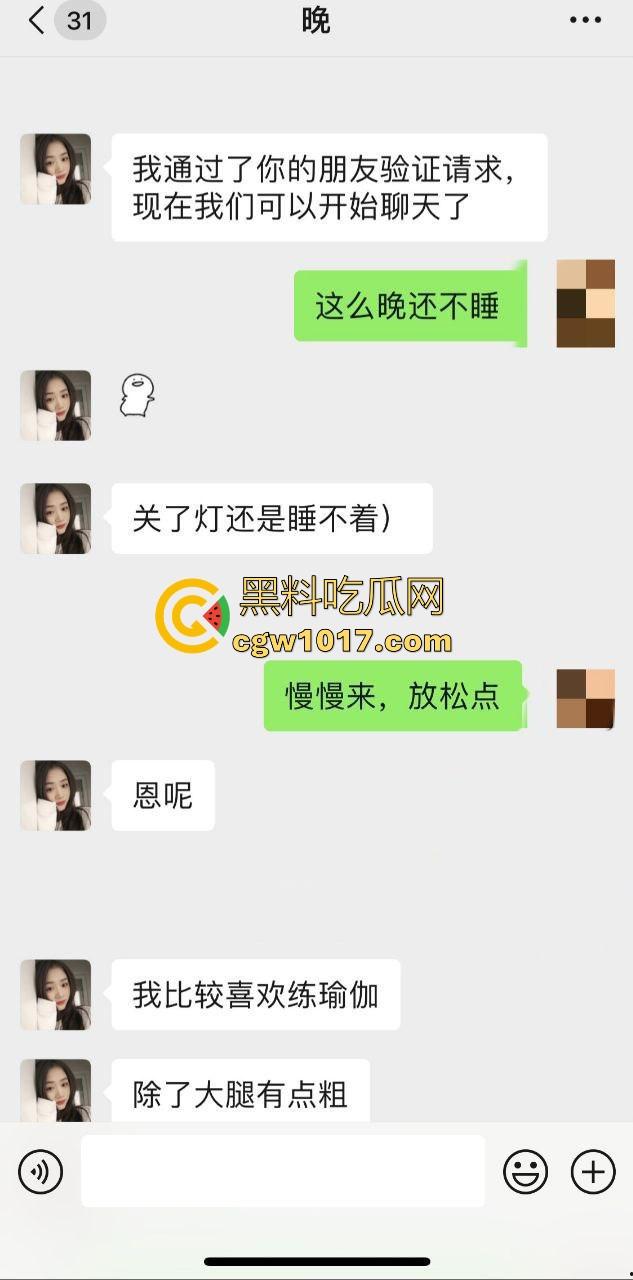This screenshot has width=633, height=1280.
Task: Switch to voice message input
Action: point(41,1171)
